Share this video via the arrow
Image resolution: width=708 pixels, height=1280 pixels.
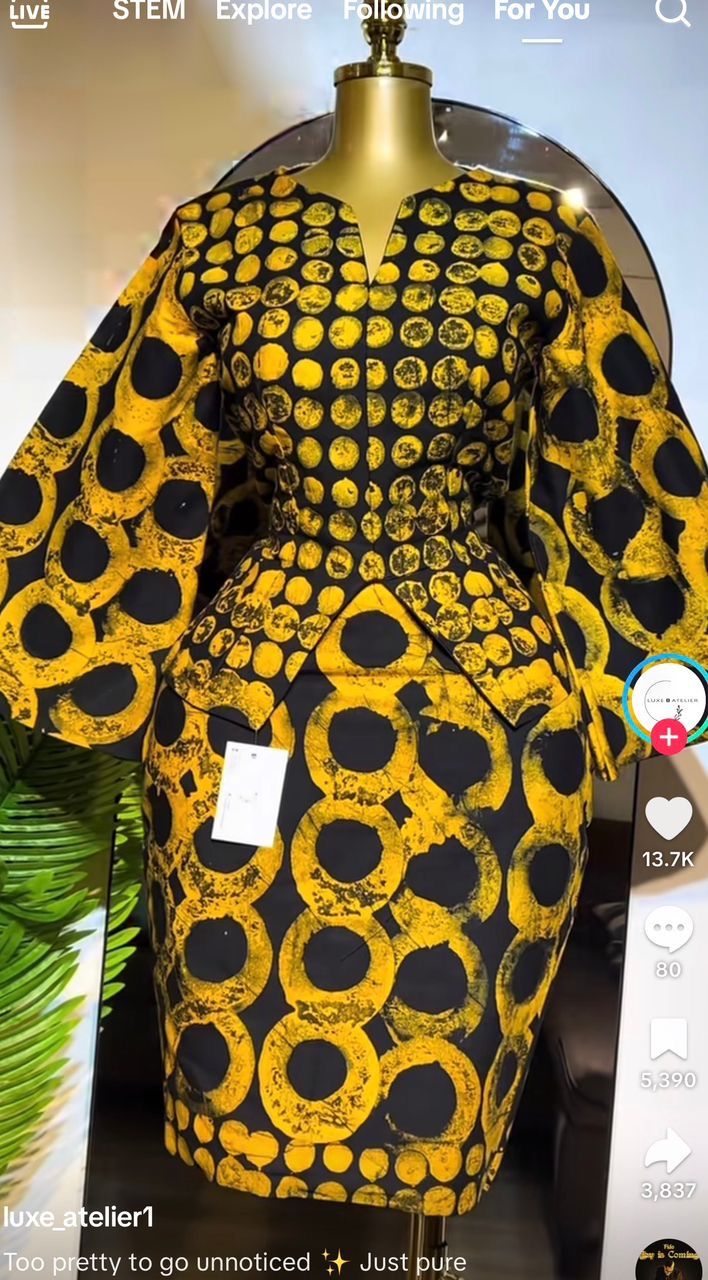coord(668,1151)
